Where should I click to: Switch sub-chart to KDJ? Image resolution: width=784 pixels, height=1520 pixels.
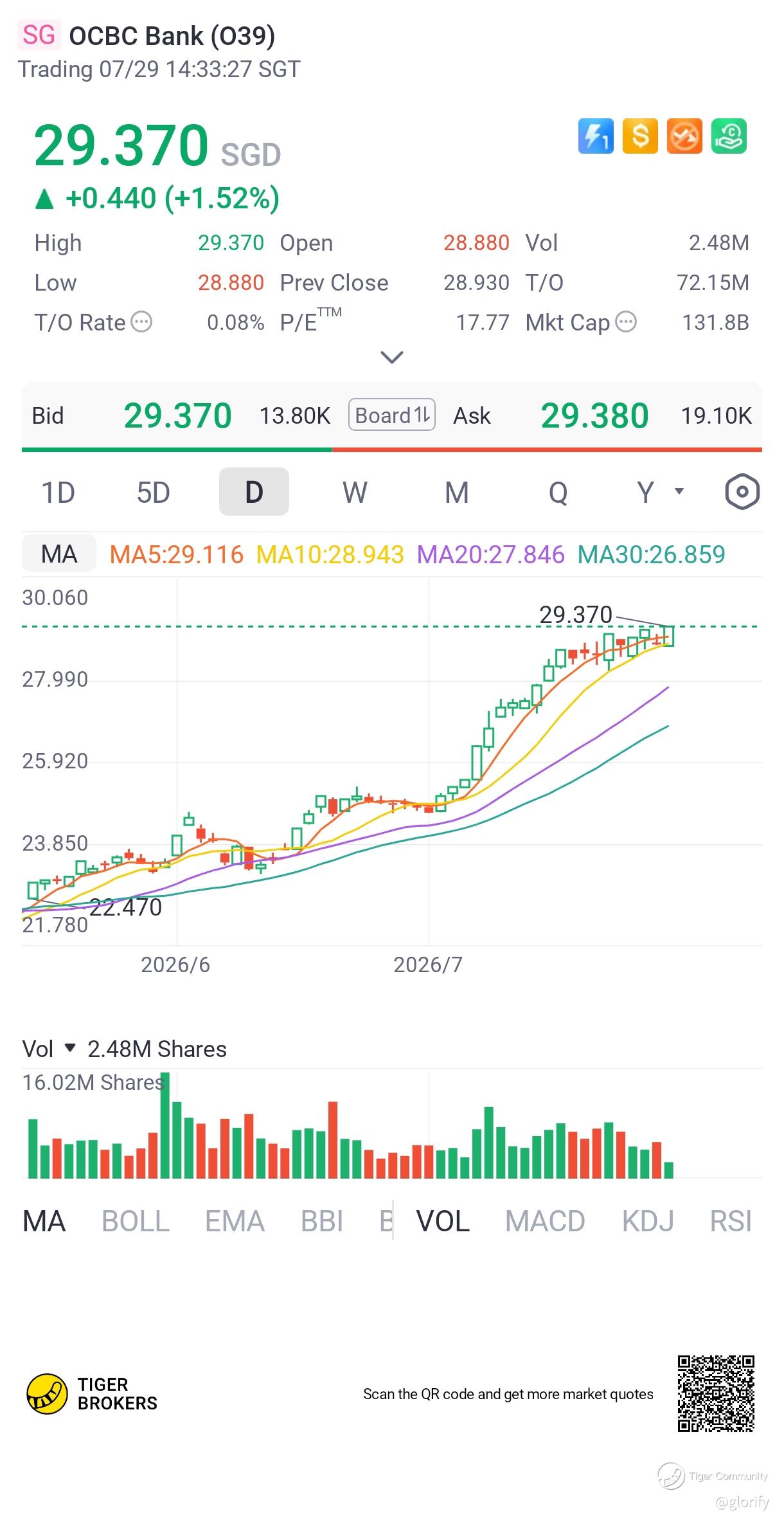[648, 1222]
